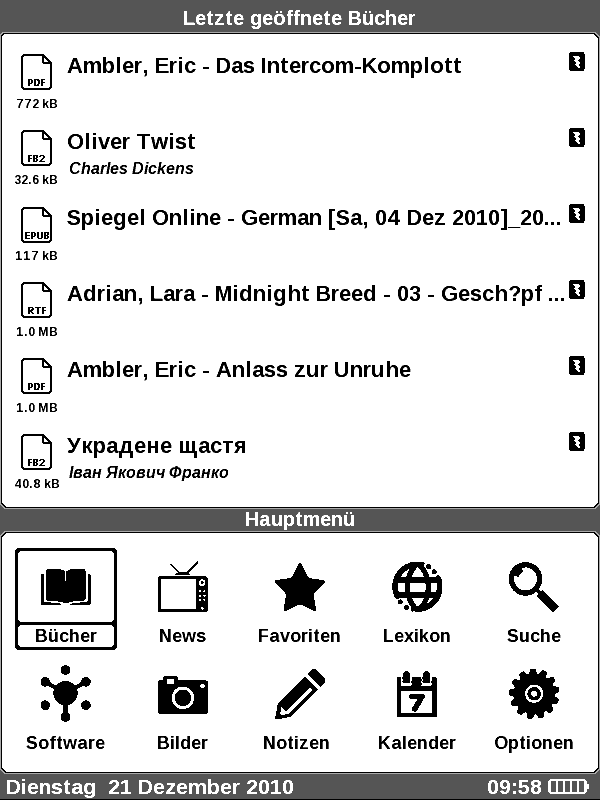Open Optionen settings

click(533, 708)
